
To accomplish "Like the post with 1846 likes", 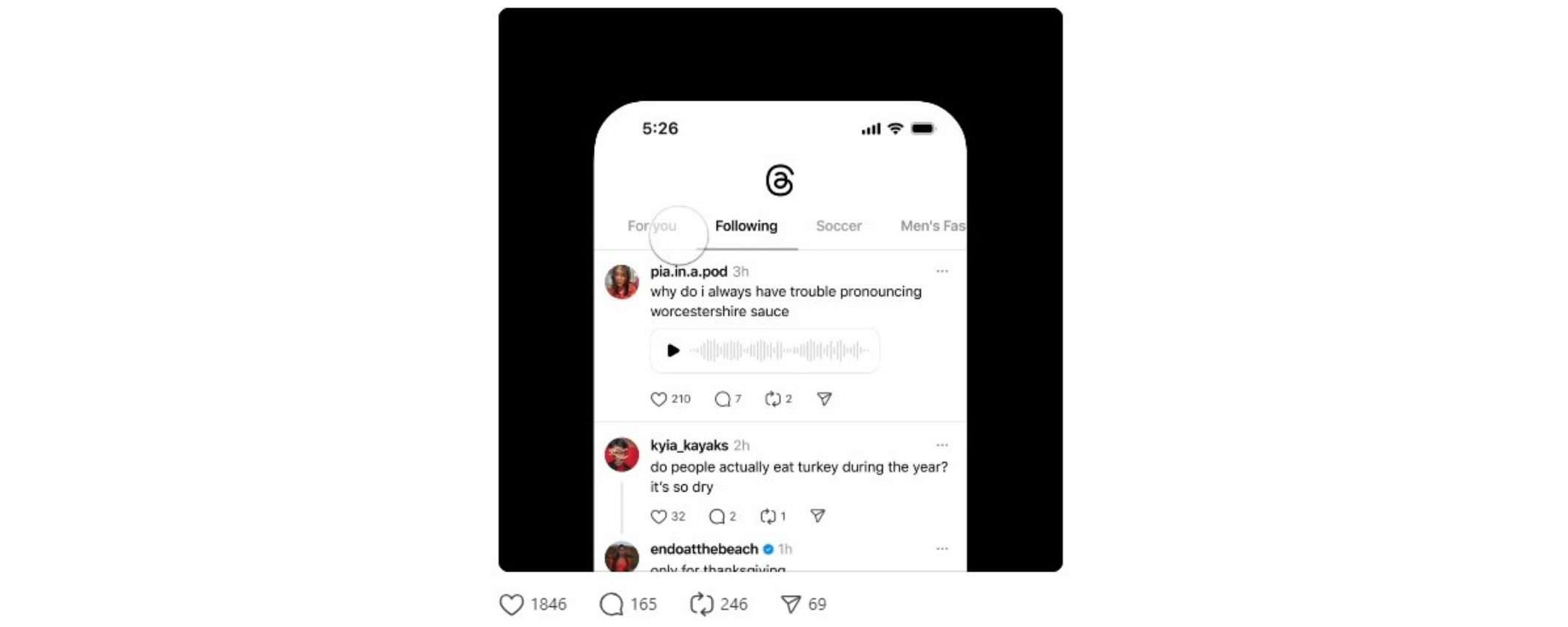I will click(x=512, y=604).
